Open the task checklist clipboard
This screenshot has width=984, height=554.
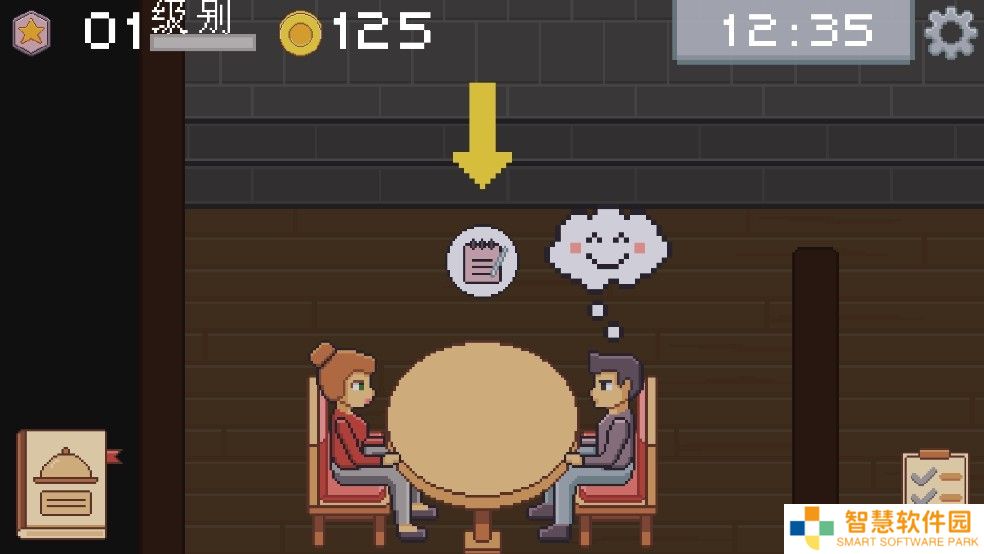(x=935, y=482)
